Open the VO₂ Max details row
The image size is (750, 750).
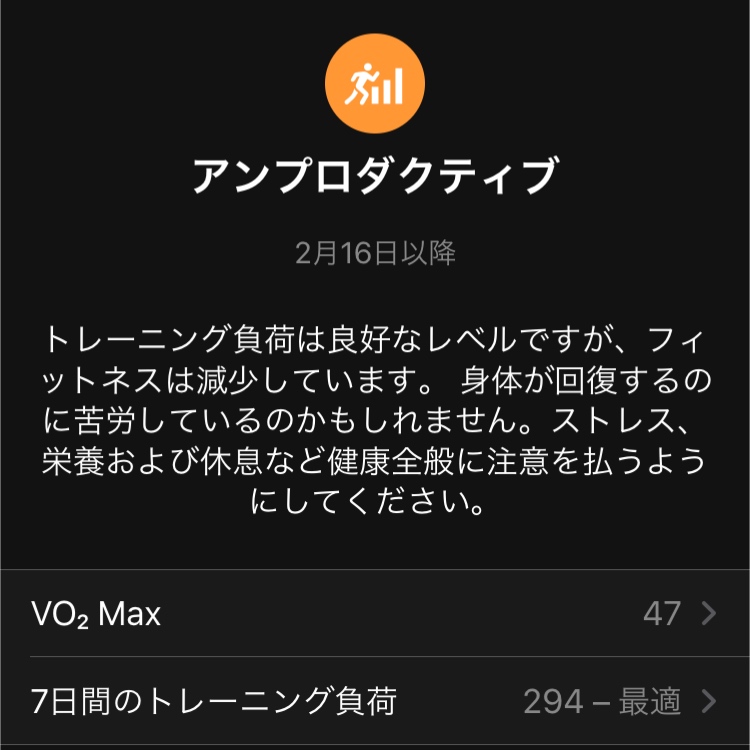[375, 613]
